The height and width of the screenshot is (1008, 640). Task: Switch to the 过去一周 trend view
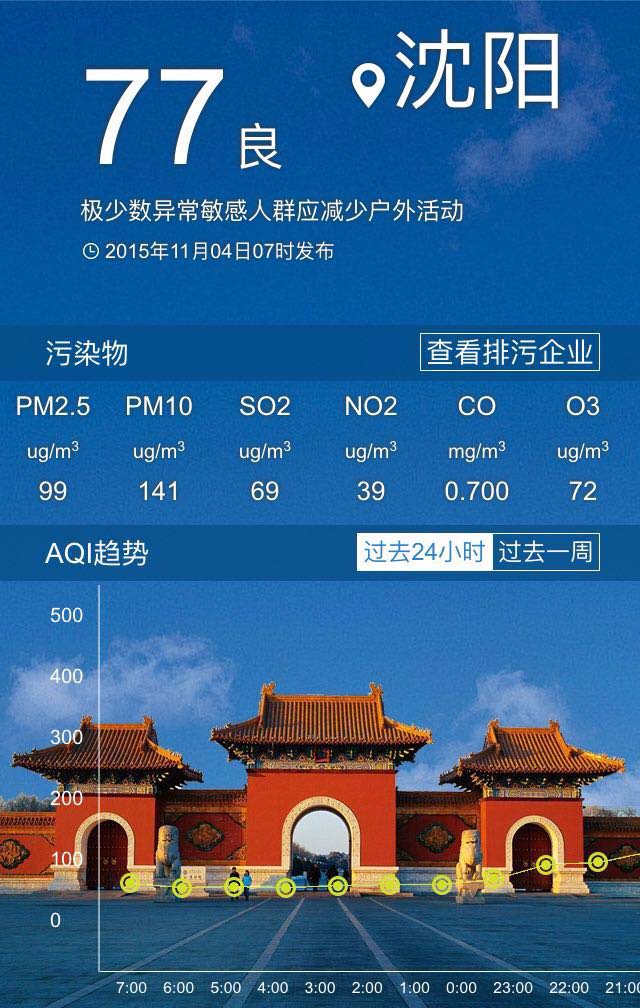(546, 552)
